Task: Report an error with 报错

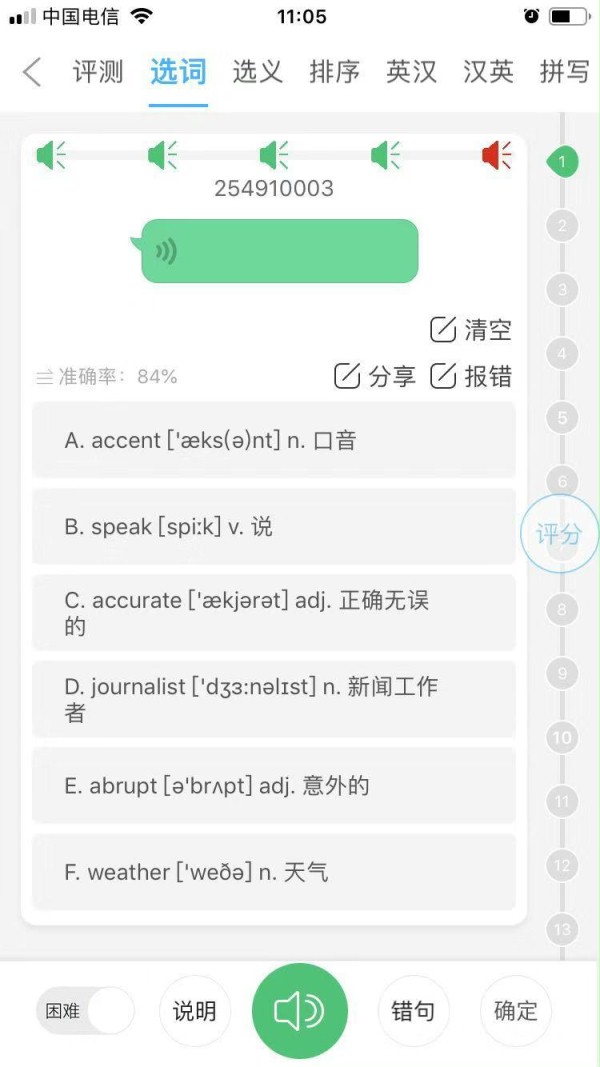Action: (471, 376)
